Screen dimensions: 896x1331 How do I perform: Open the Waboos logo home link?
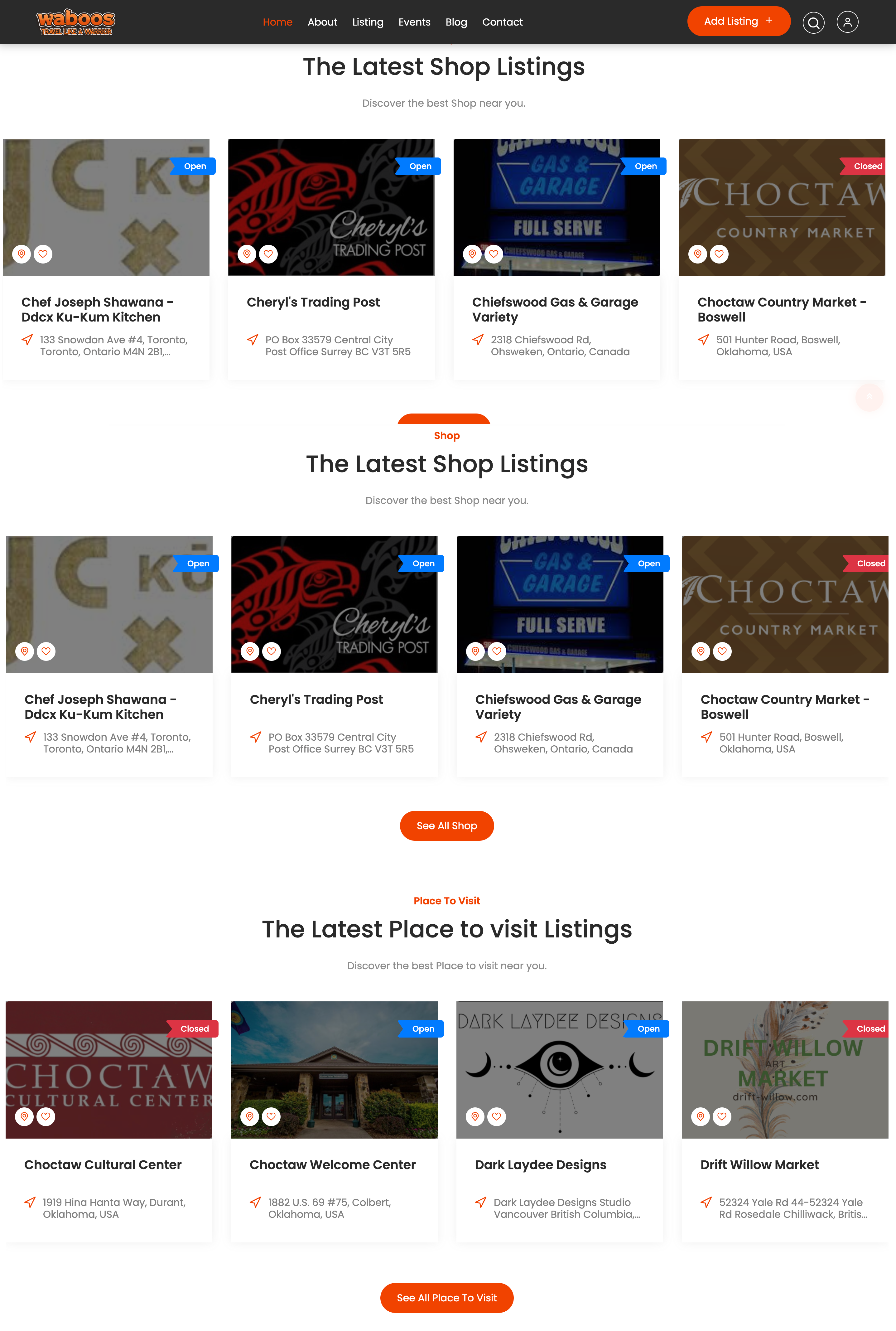click(x=75, y=22)
